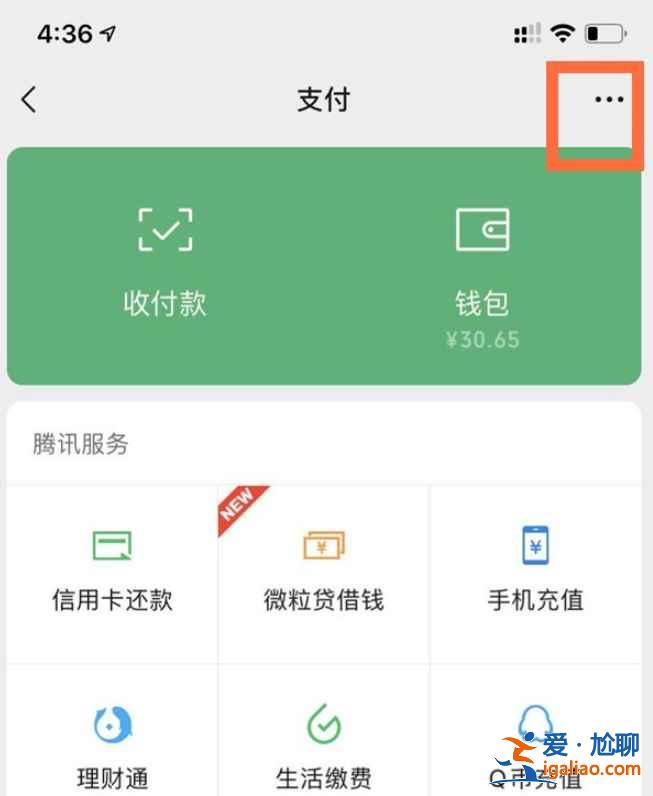Launch 理财通 service

click(x=112, y=745)
